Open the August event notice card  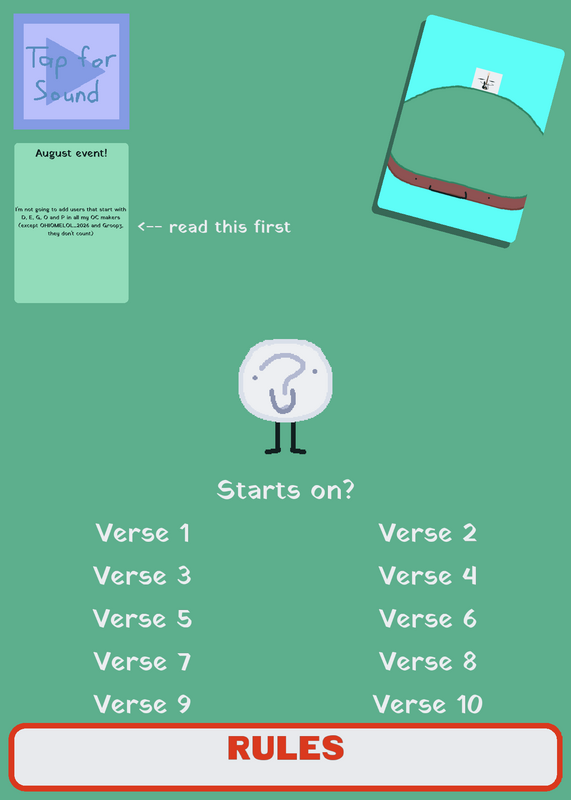(x=71, y=223)
